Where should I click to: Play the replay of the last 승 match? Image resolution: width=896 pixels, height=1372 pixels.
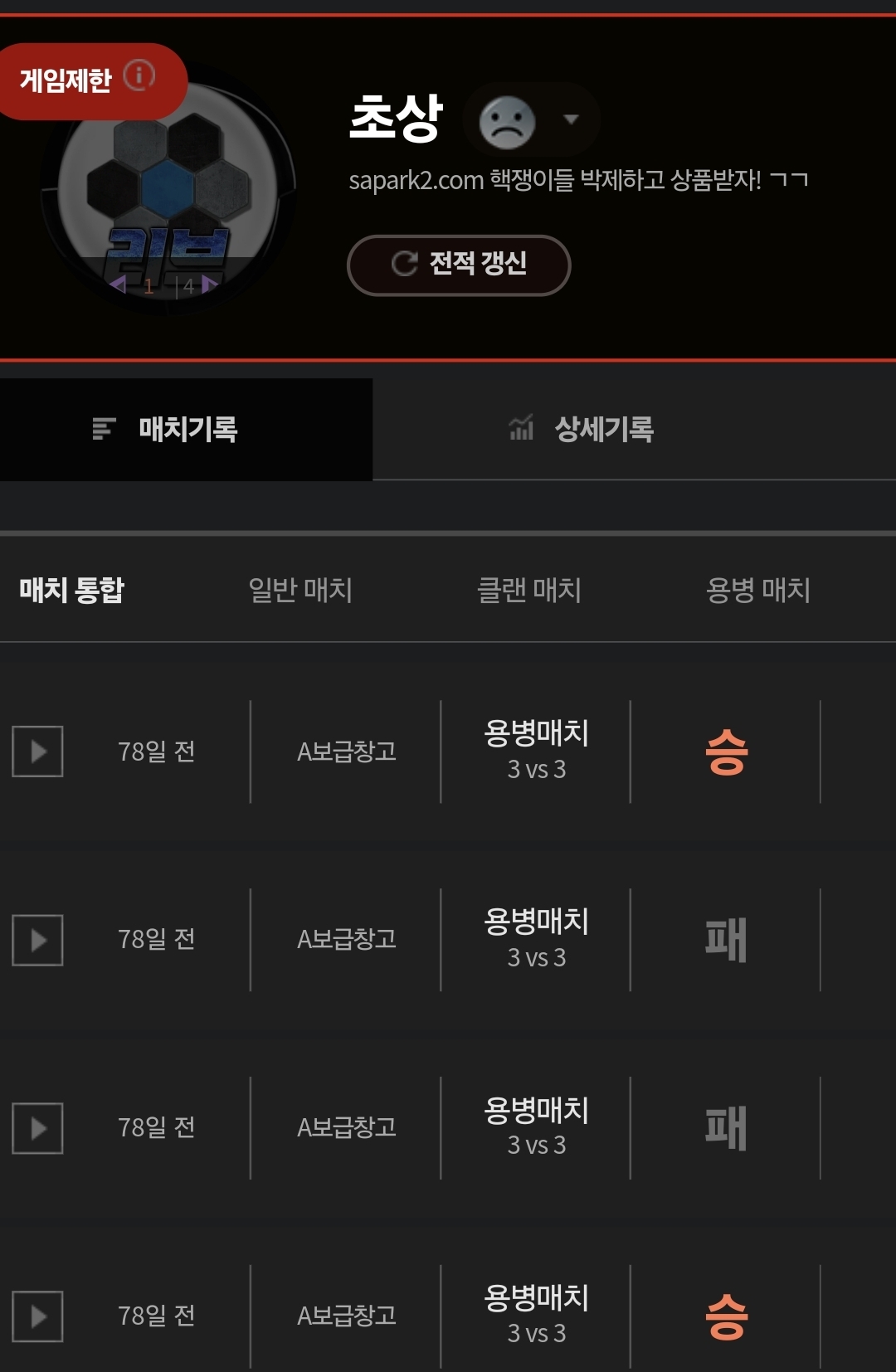[37, 1316]
